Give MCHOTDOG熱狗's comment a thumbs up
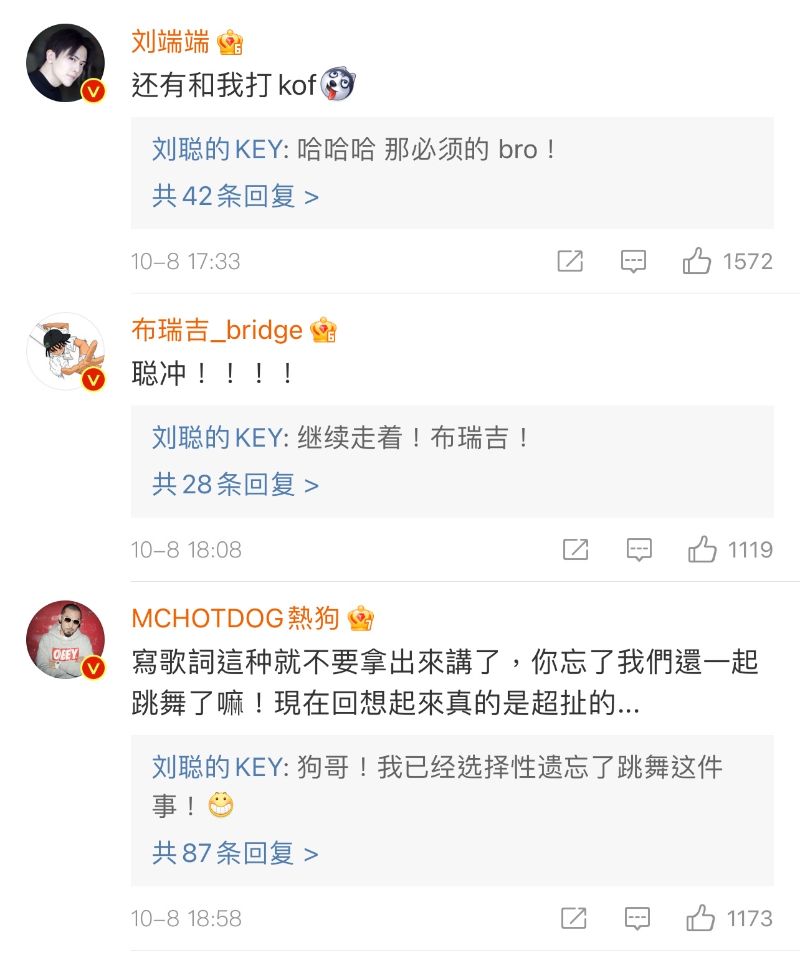Image resolution: width=800 pixels, height=958 pixels. click(x=701, y=918)
